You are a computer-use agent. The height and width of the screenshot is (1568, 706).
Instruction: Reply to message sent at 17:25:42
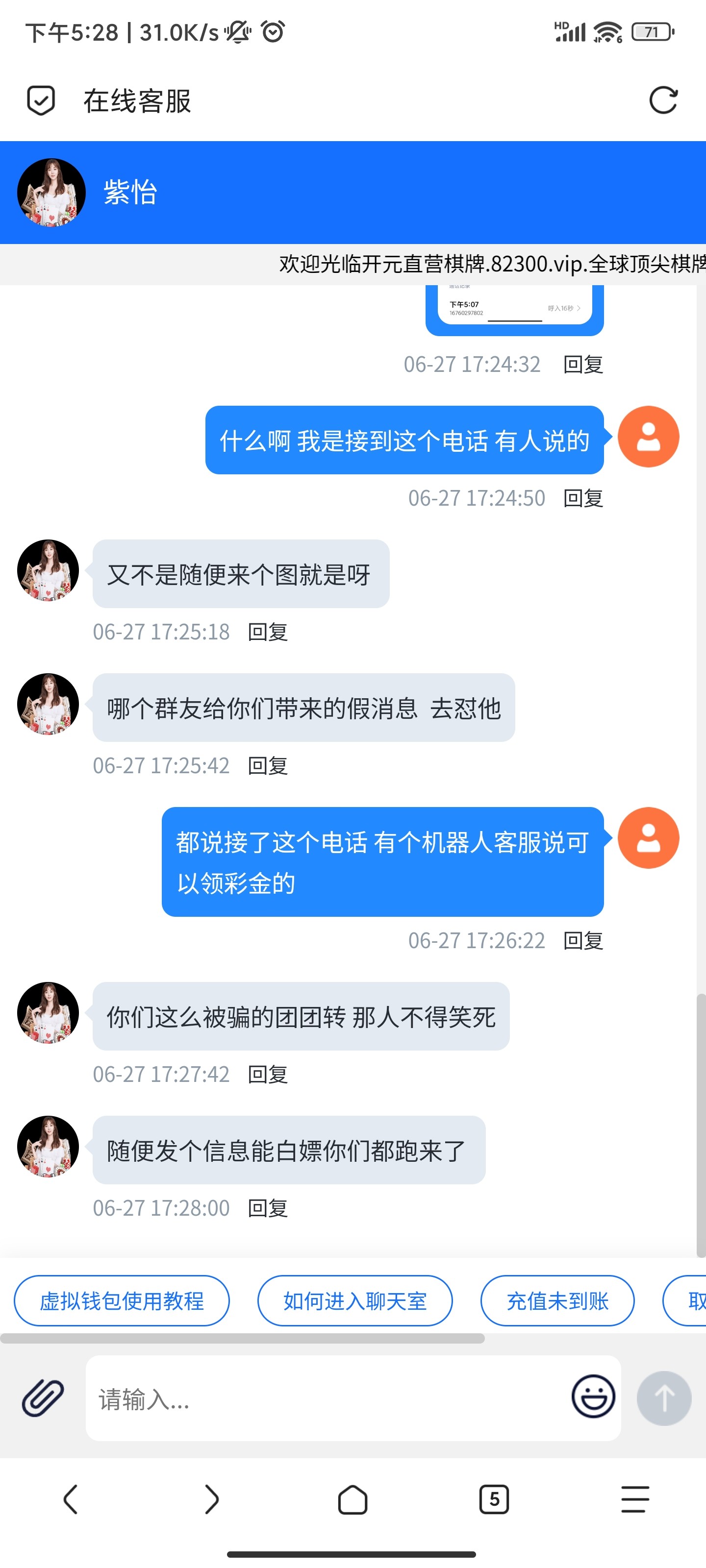pos(267,766)
